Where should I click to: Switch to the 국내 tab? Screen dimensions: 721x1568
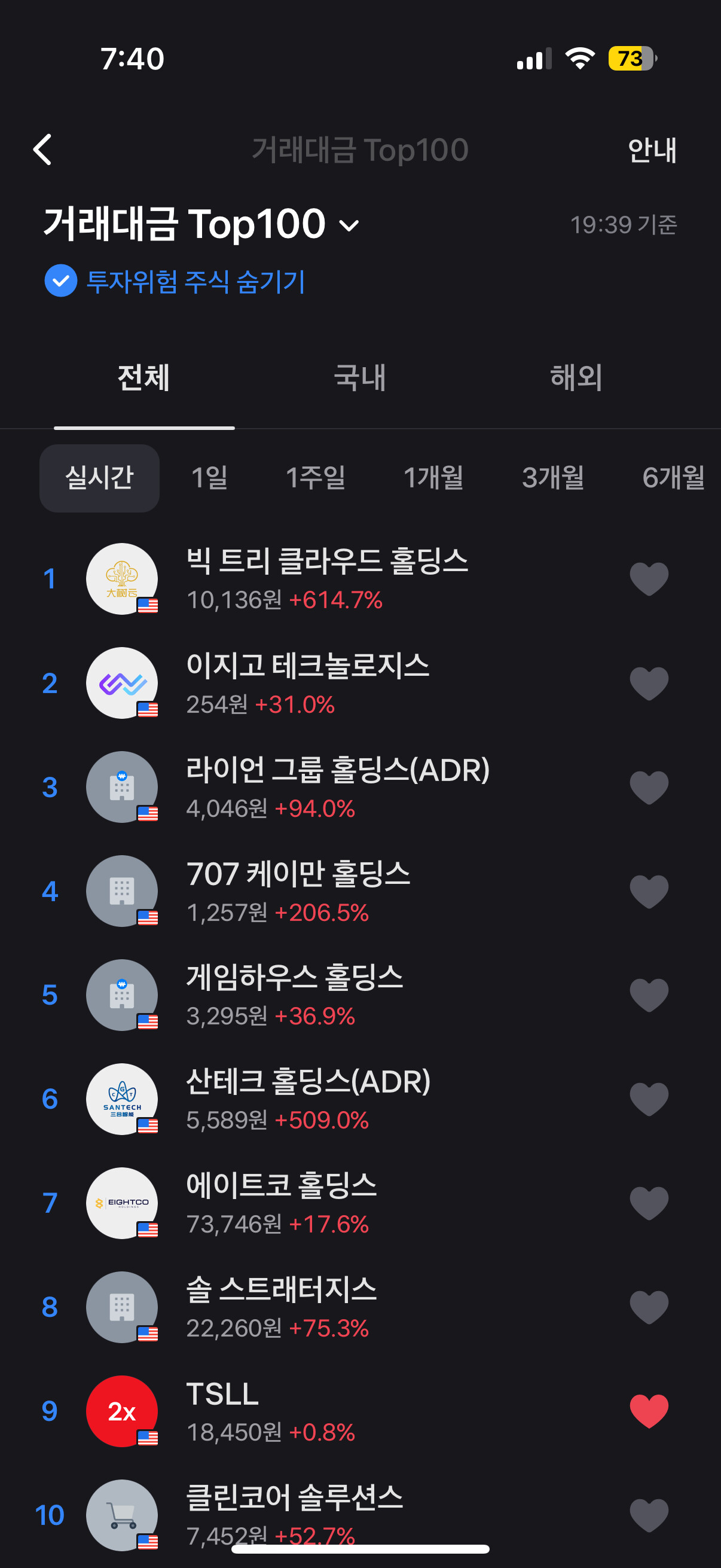tap(360, 377)
